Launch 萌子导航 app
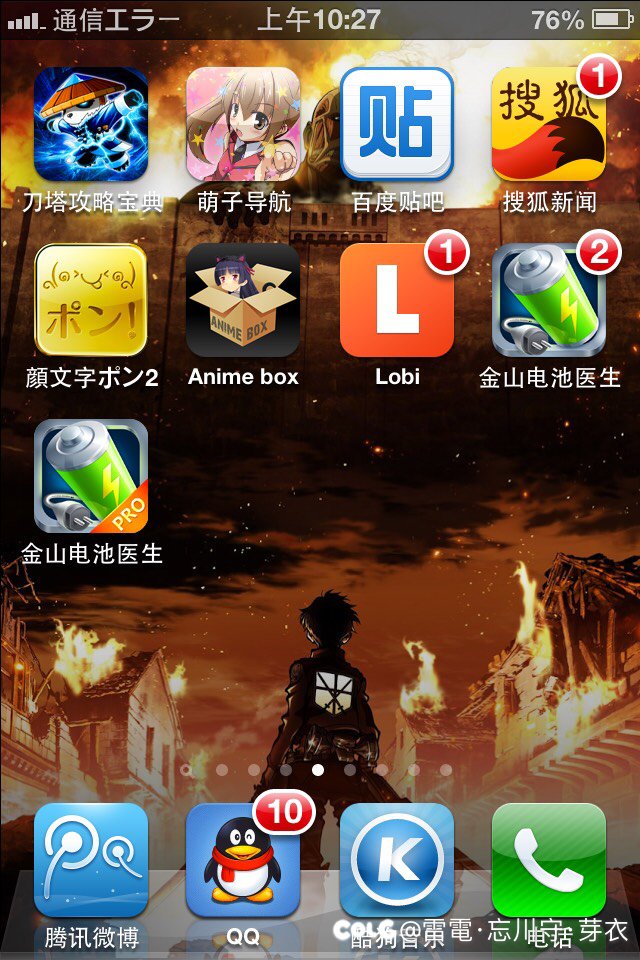 [x=243, y=124]
